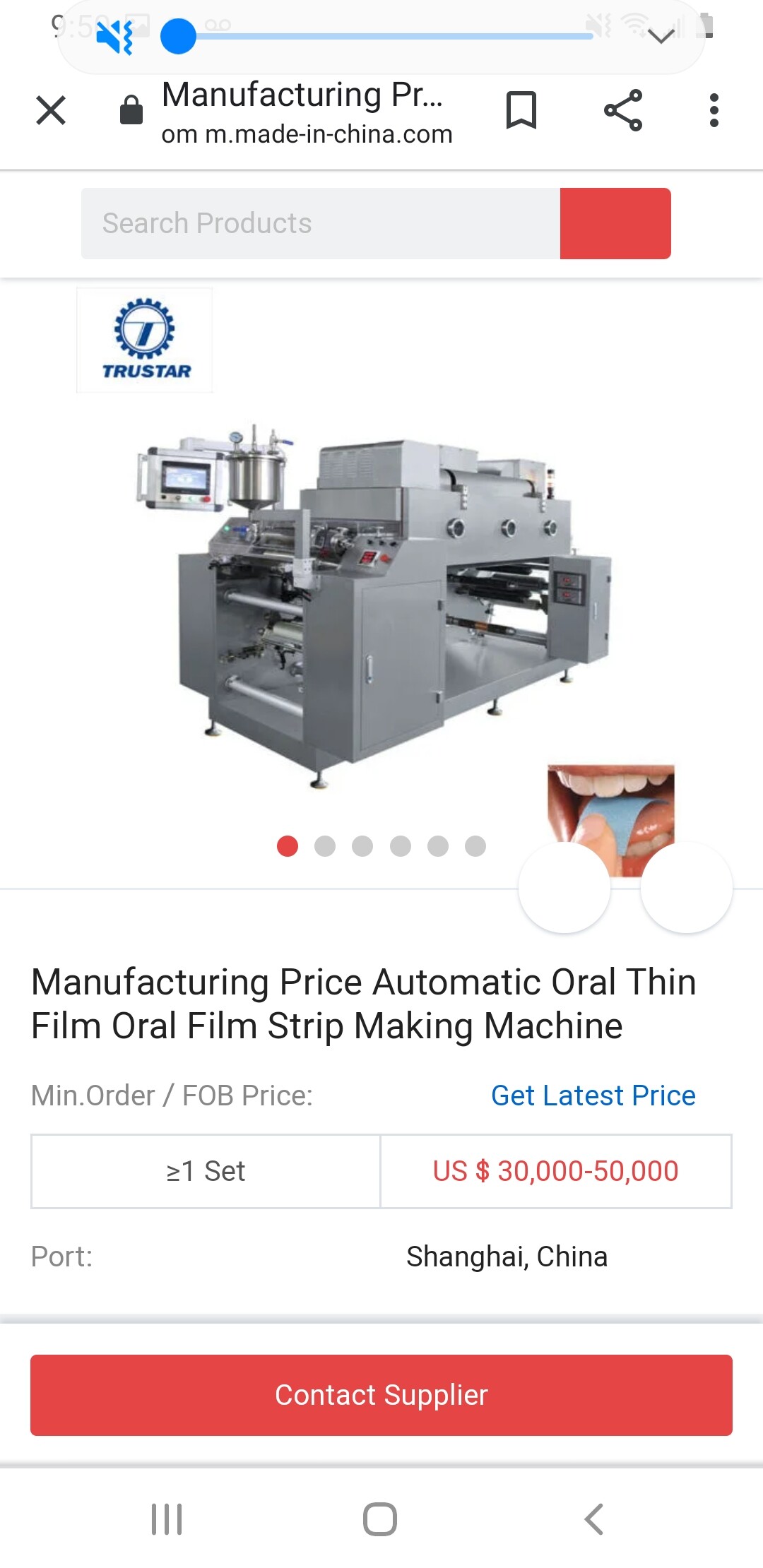
Task: Go back with system back button
Action: [x=594, y=1519]
